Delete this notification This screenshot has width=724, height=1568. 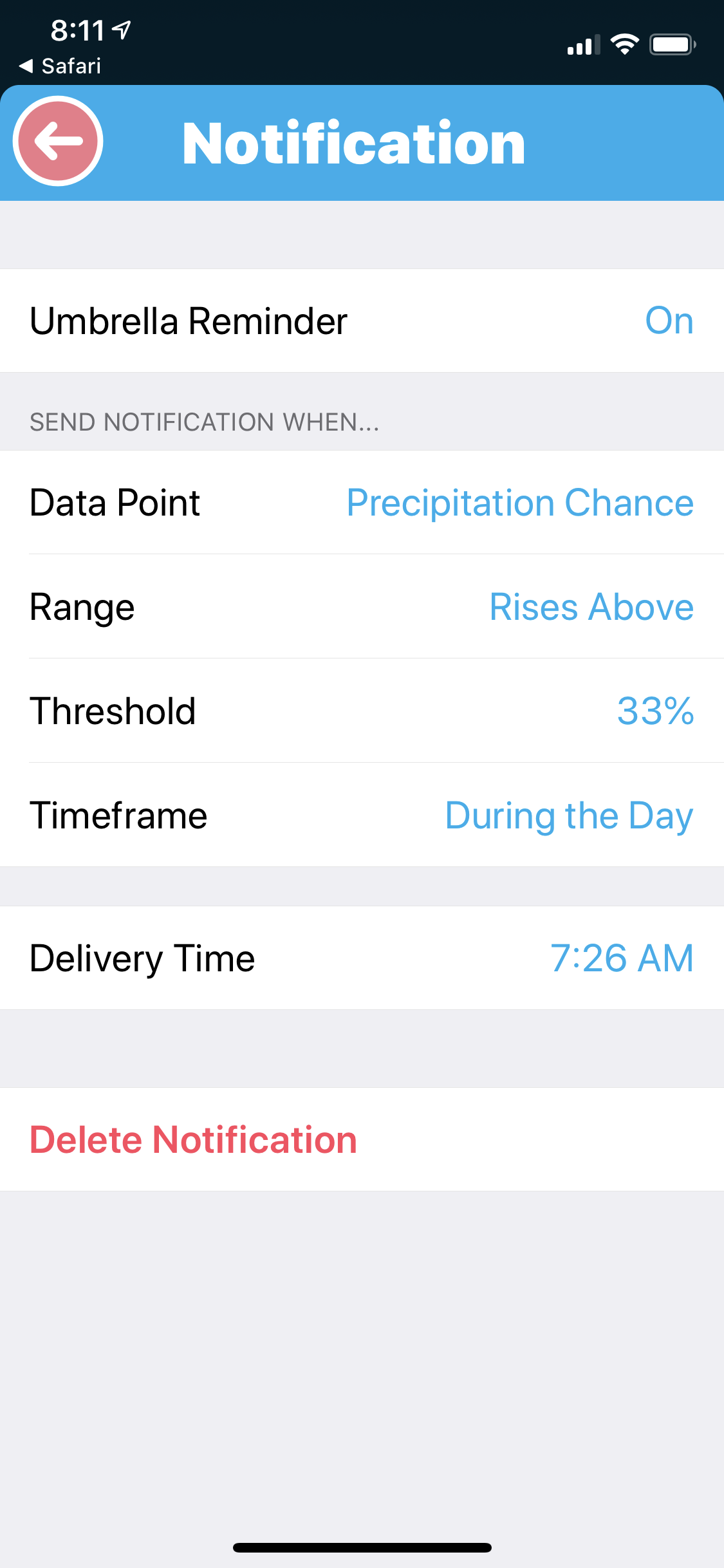[362, 1139]
